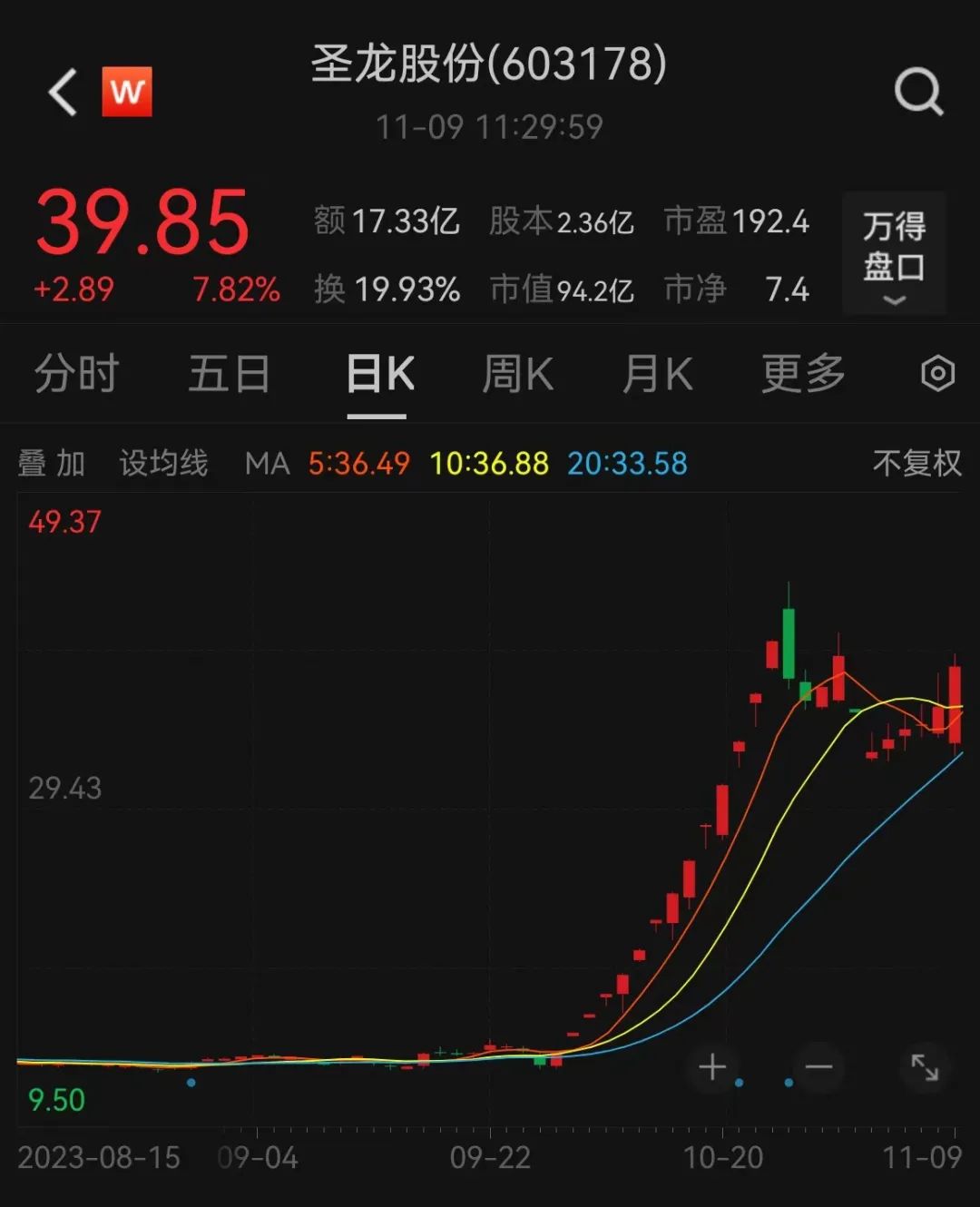The image size is (980, 1207).
Task: Switch to the 周K weekly chart tab
Action: click(515, 373)
